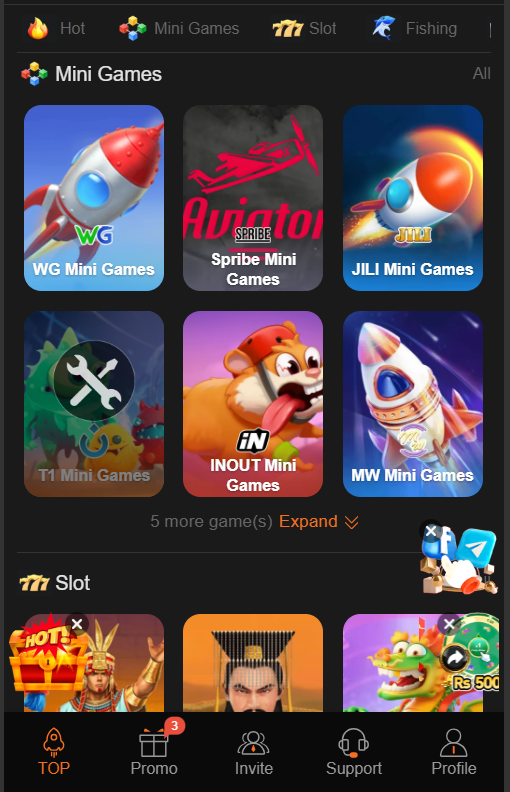The height and width of the screenshot is (792, 510).
Task: Switch to the Hot category tab
Action: click(56, 28)
